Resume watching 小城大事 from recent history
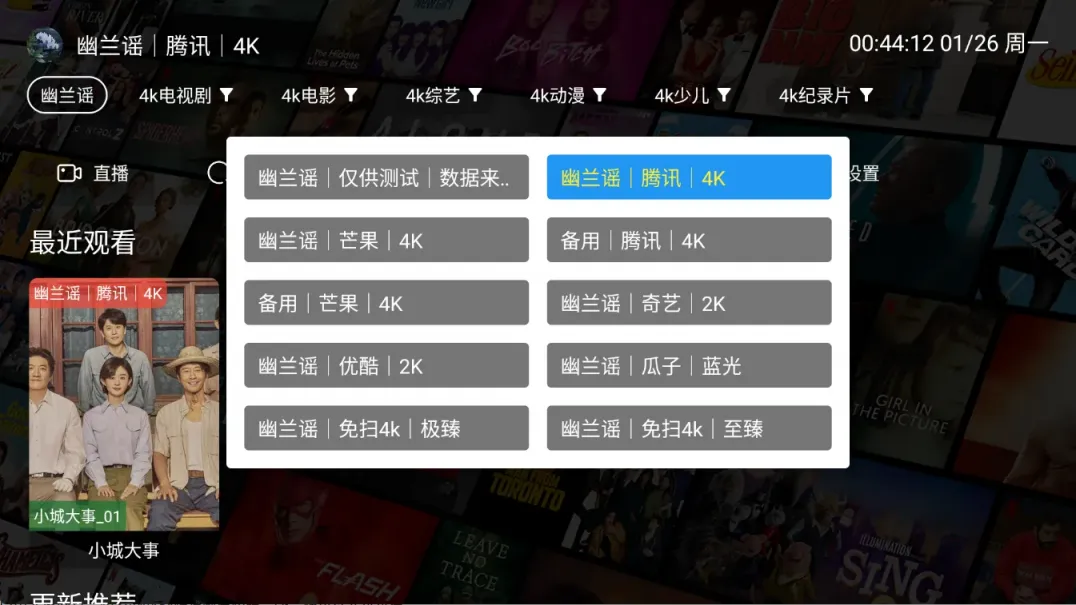 pos(124,404)
